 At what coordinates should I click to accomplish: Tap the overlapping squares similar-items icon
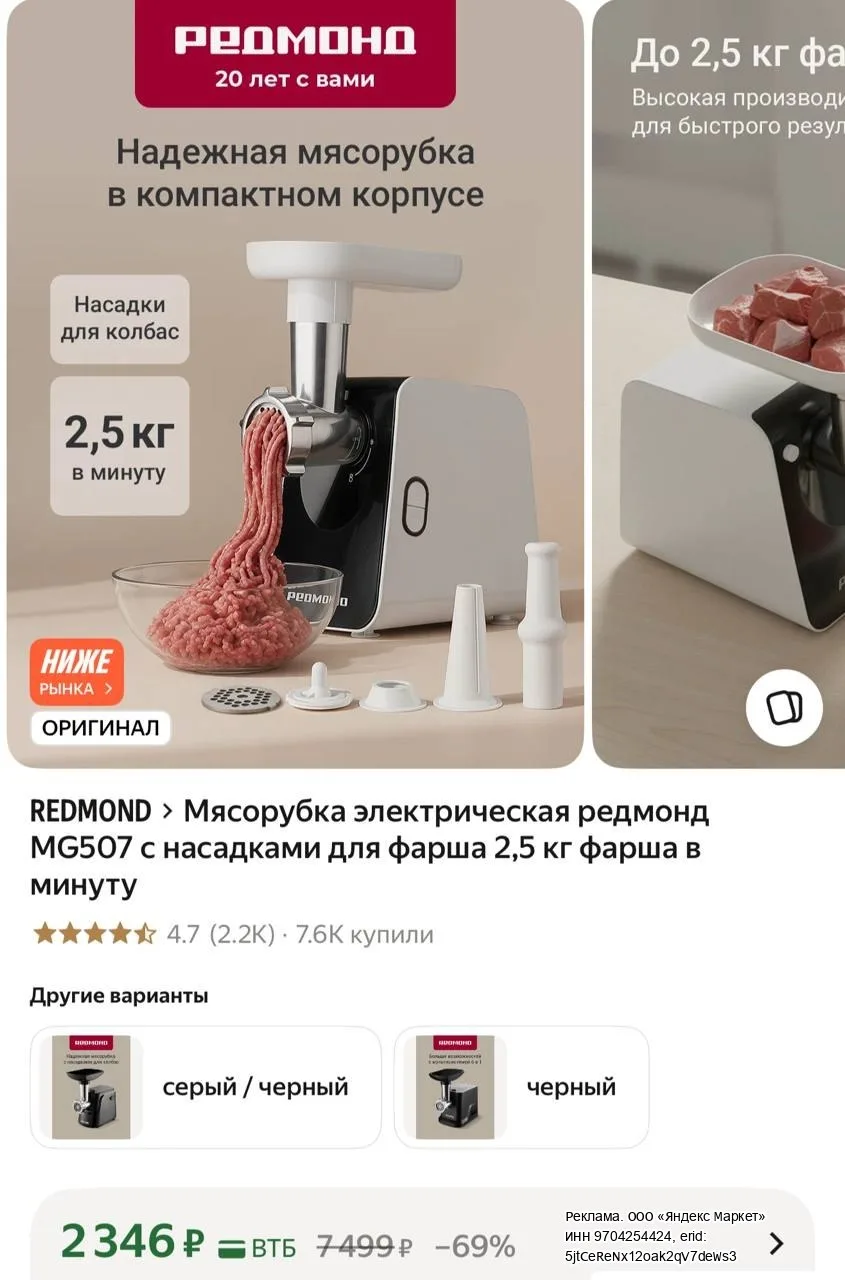tap(784, 707)
